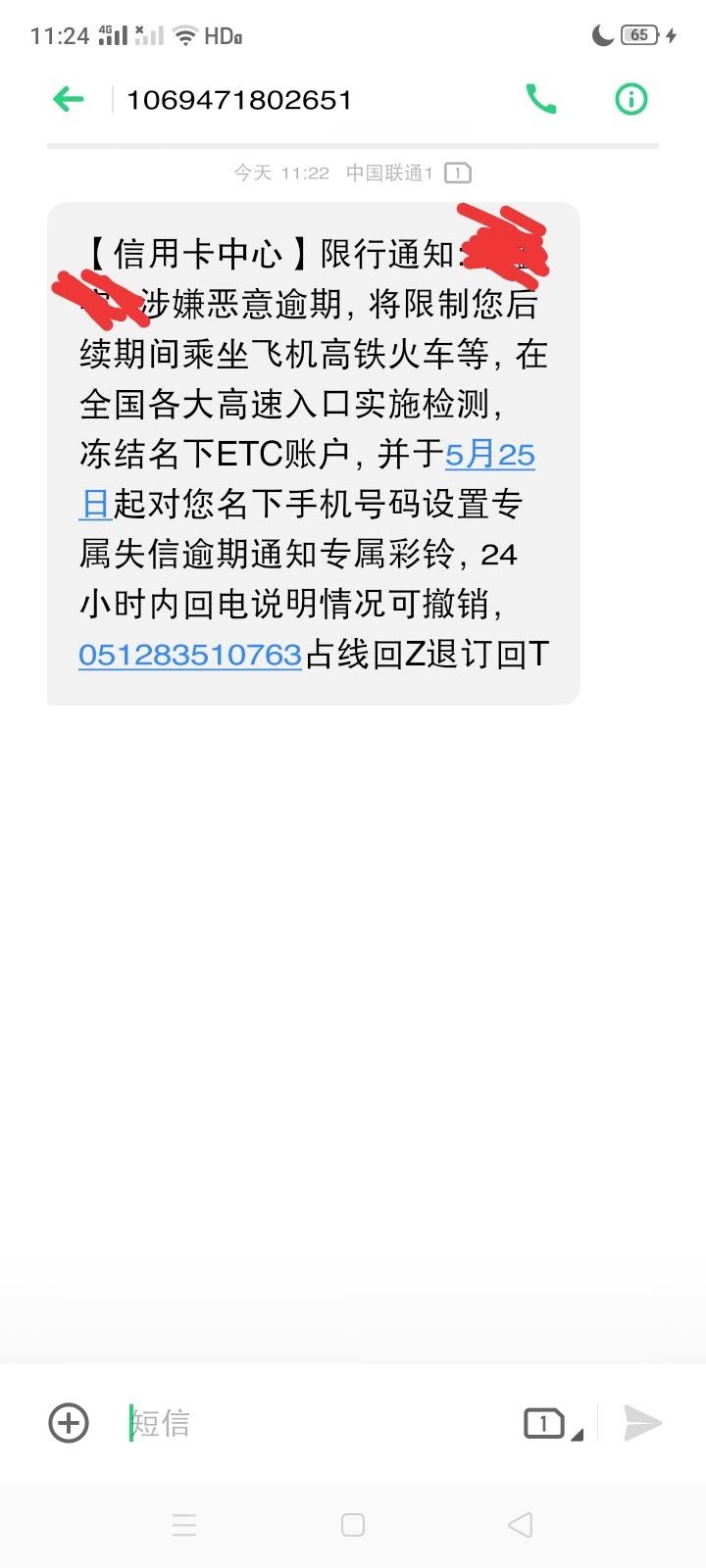Switch SIM card selector next to send
This screenshot has height=1568, width=706.
pos(553,1423)
